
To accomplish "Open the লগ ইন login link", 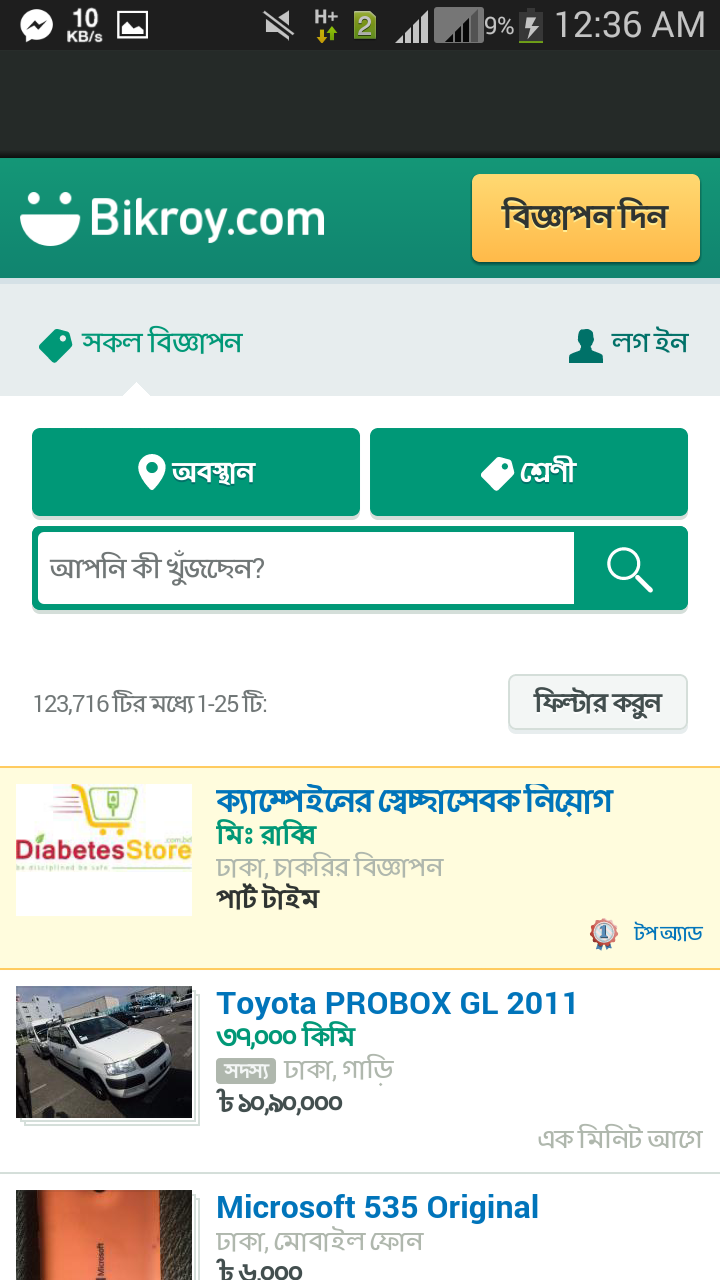I will point(628,343).
